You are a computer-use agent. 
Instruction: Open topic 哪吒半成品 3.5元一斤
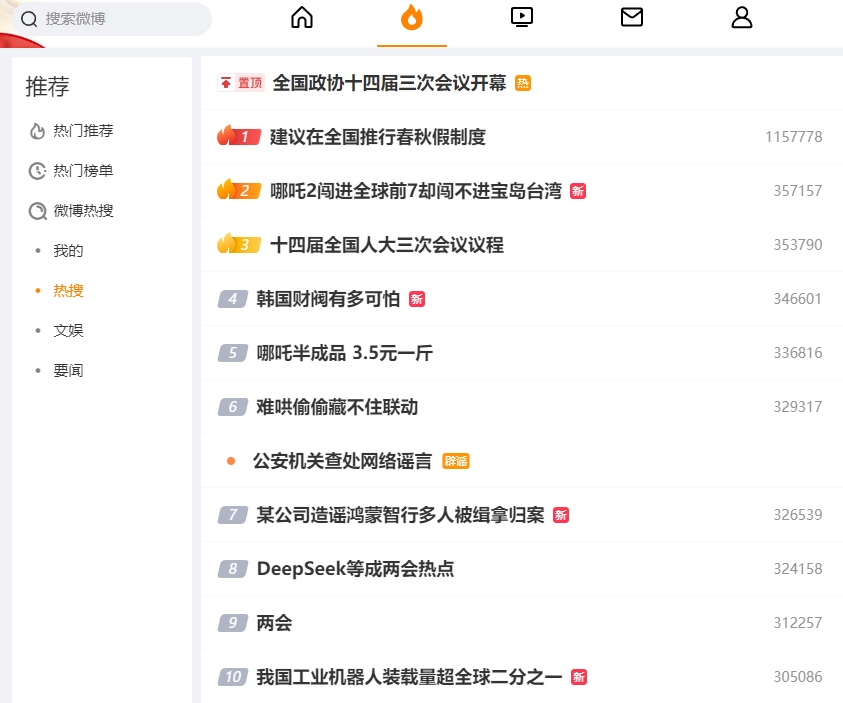click(x=345, y=353)
